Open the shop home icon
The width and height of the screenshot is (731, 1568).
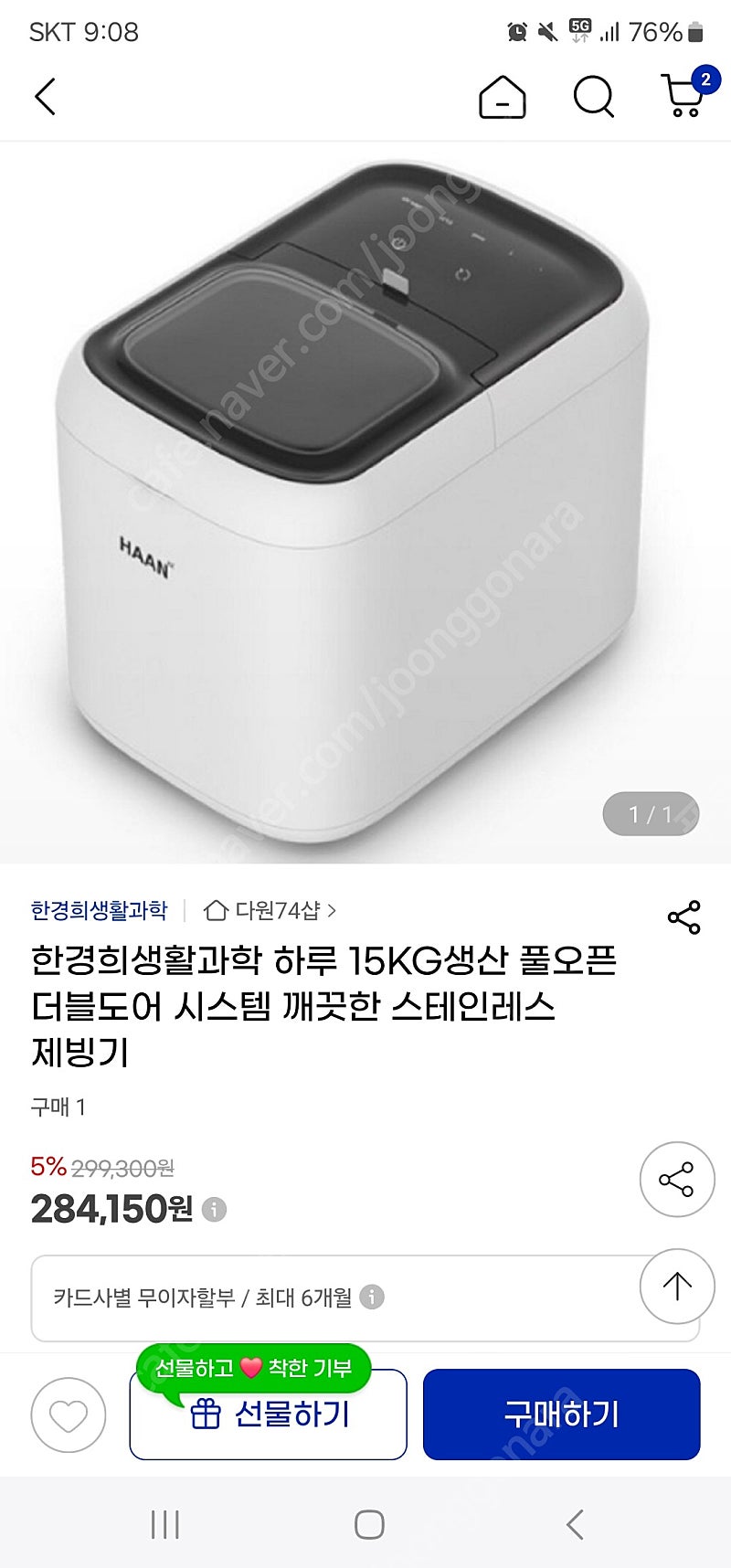(x=503, y=97)
